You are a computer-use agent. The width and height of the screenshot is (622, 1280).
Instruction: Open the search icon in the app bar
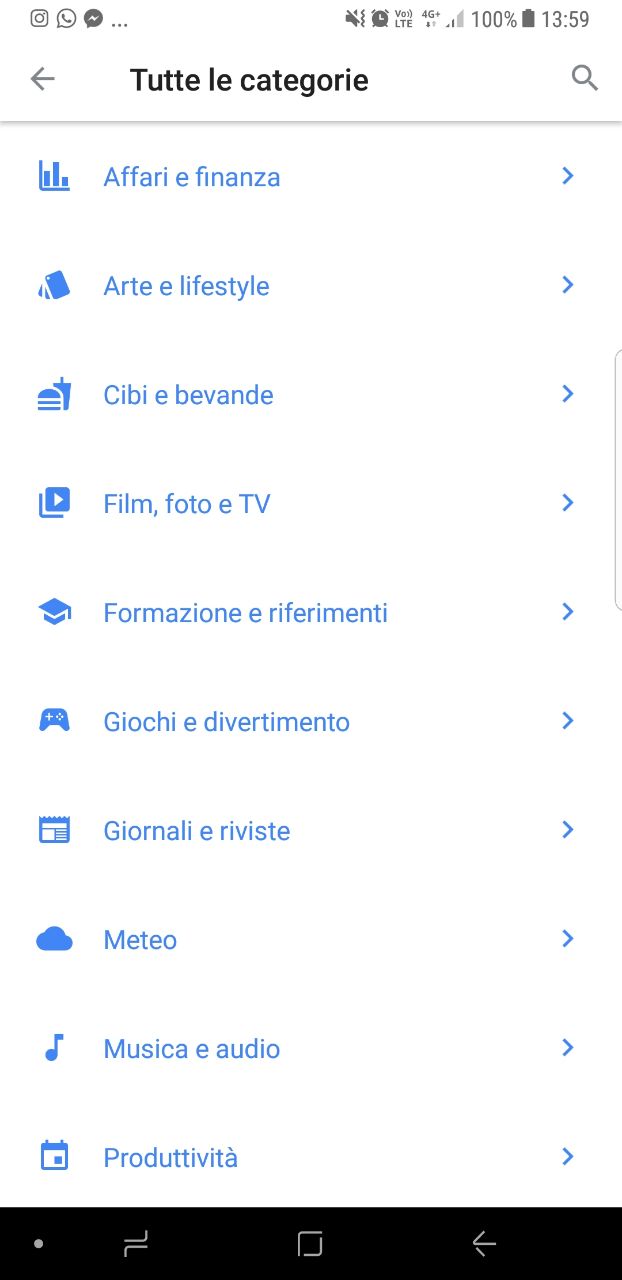(584, 78)
